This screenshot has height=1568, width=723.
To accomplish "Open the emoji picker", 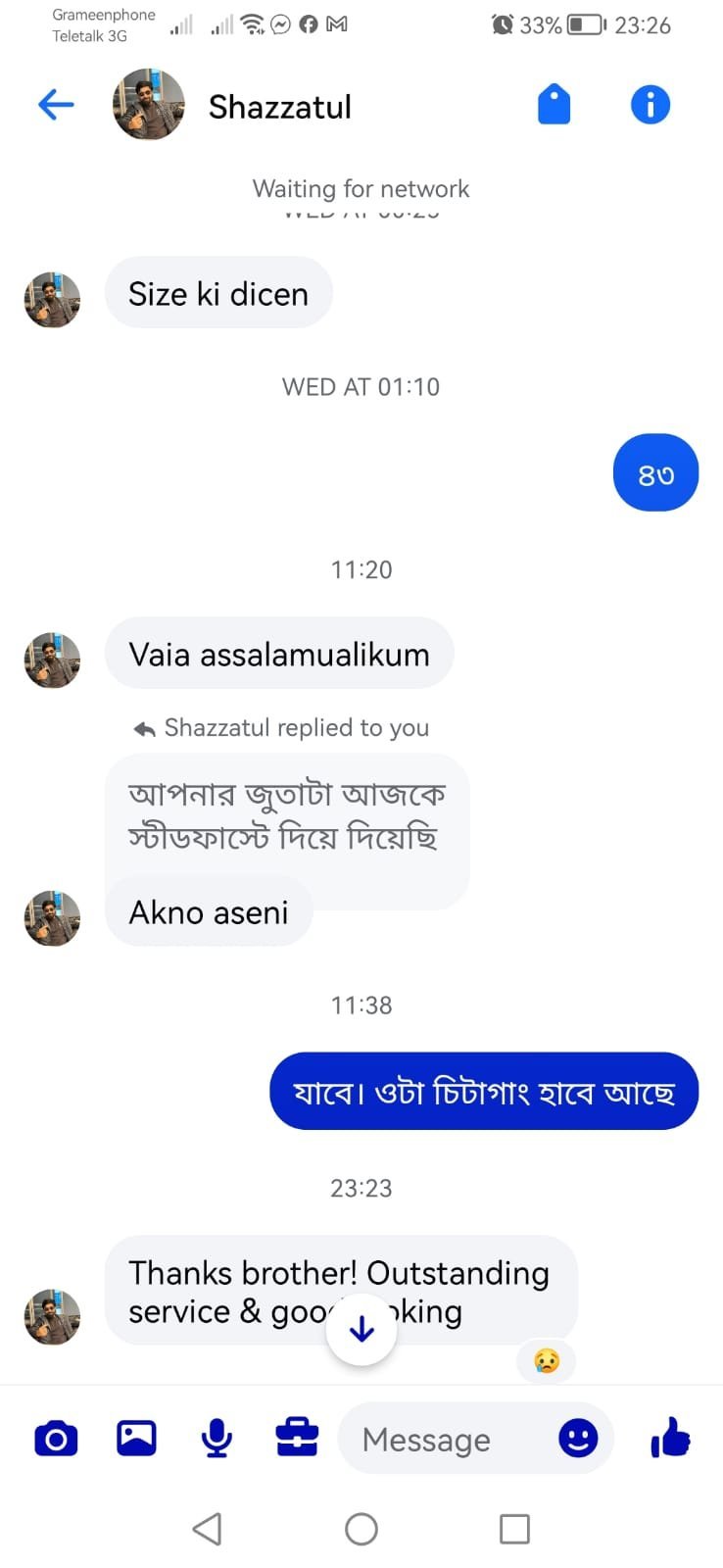I will click(578, 1439).
